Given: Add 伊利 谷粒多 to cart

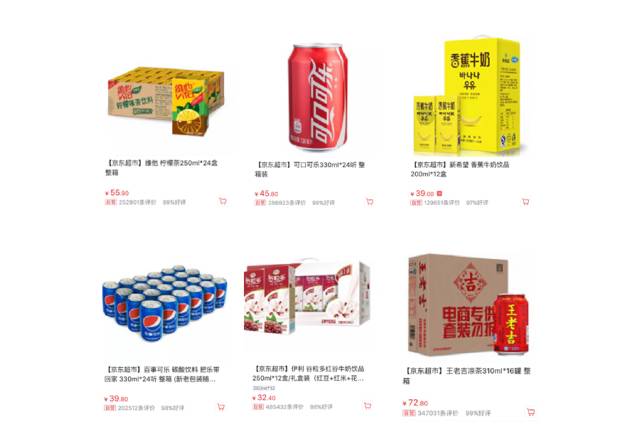Looking at the screenshot, I should (368, 407).
